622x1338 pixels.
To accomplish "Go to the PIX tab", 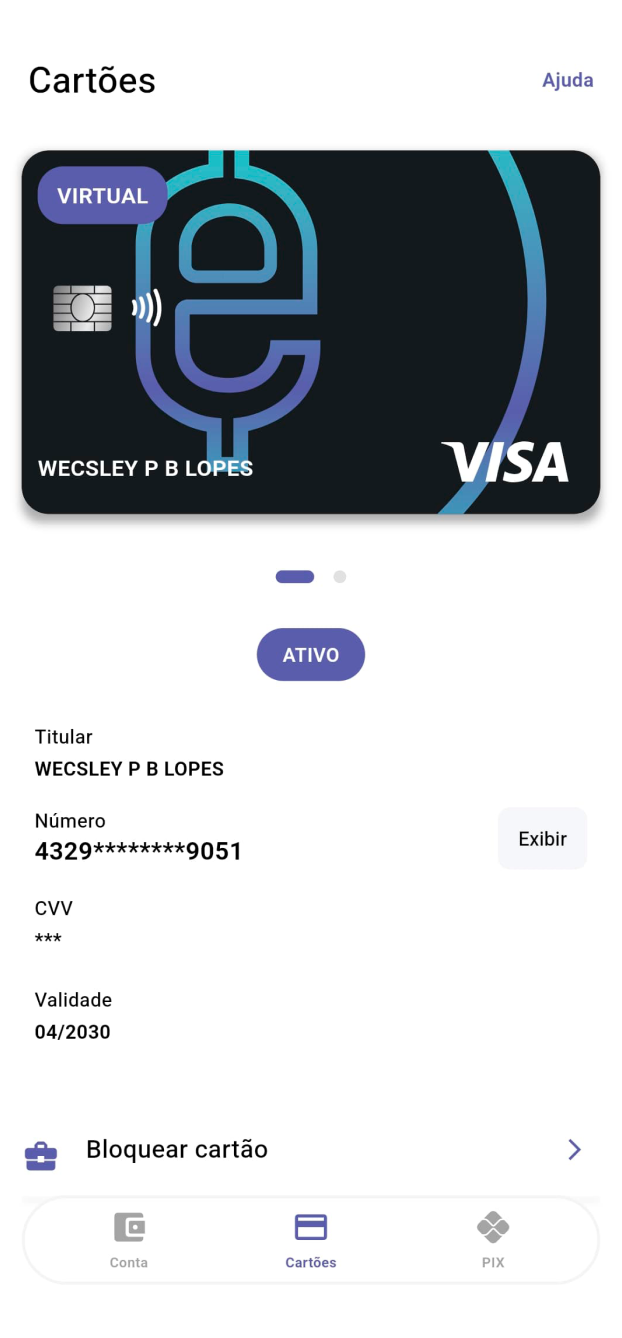I will point(493,1240).
